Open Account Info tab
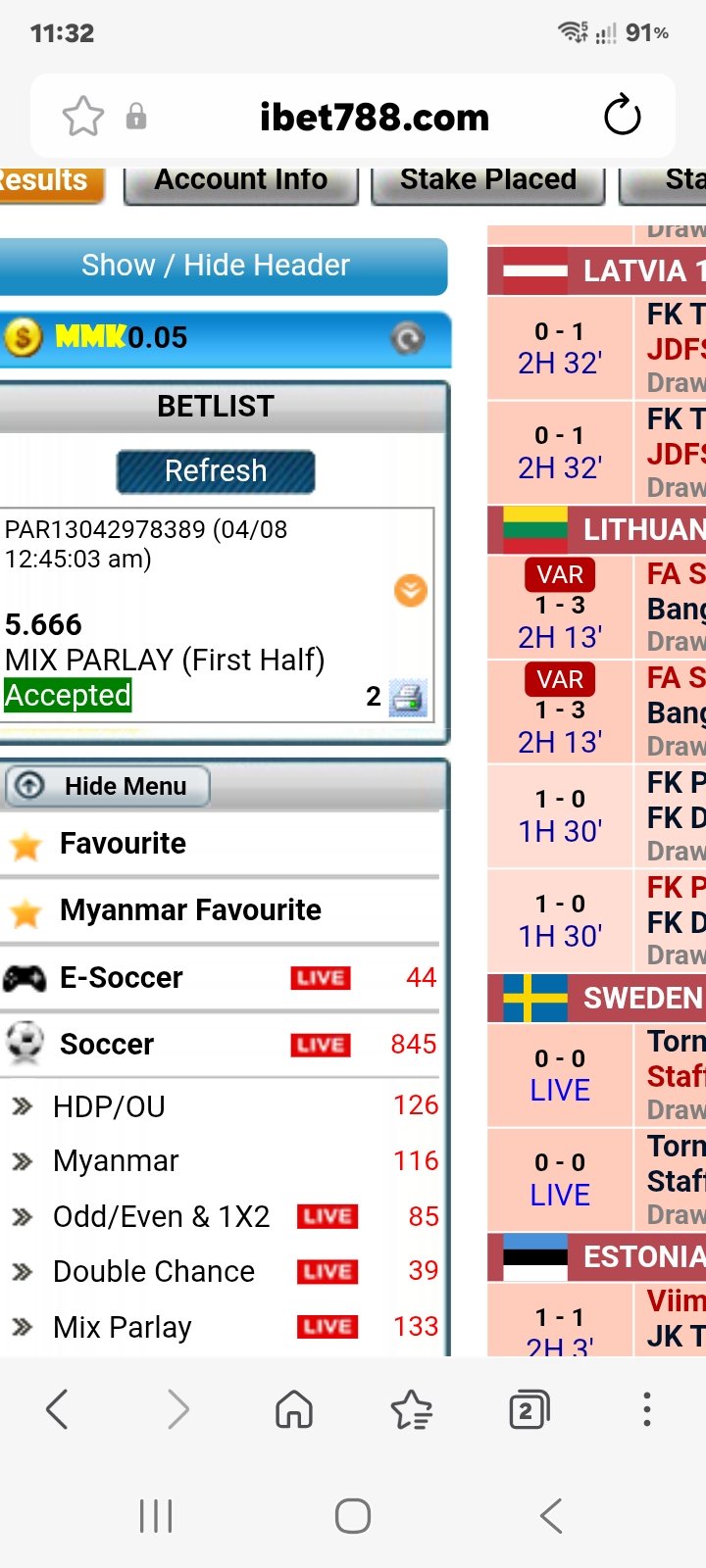 pos(241,181)
